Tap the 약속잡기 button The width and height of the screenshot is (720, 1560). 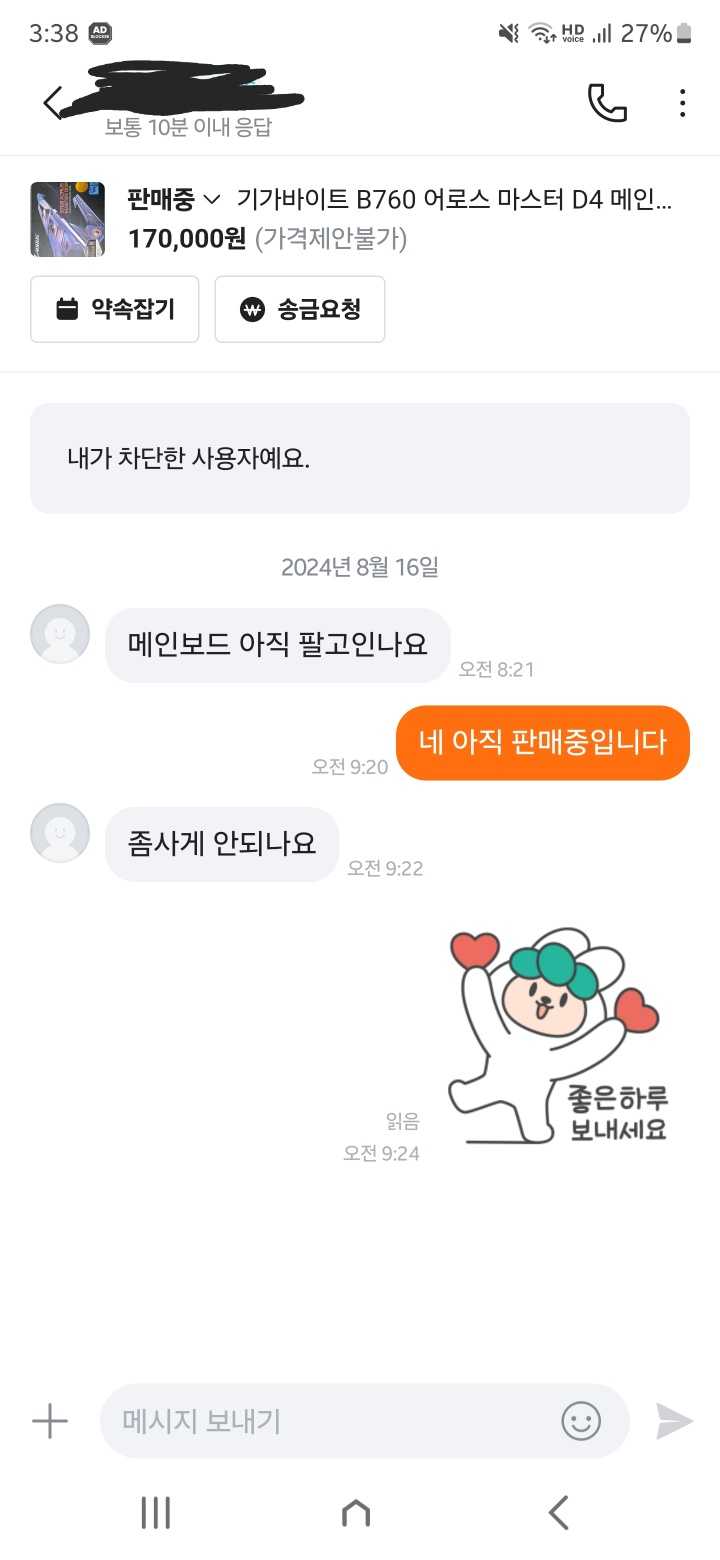pyautogui.click(x=115, y=309)
